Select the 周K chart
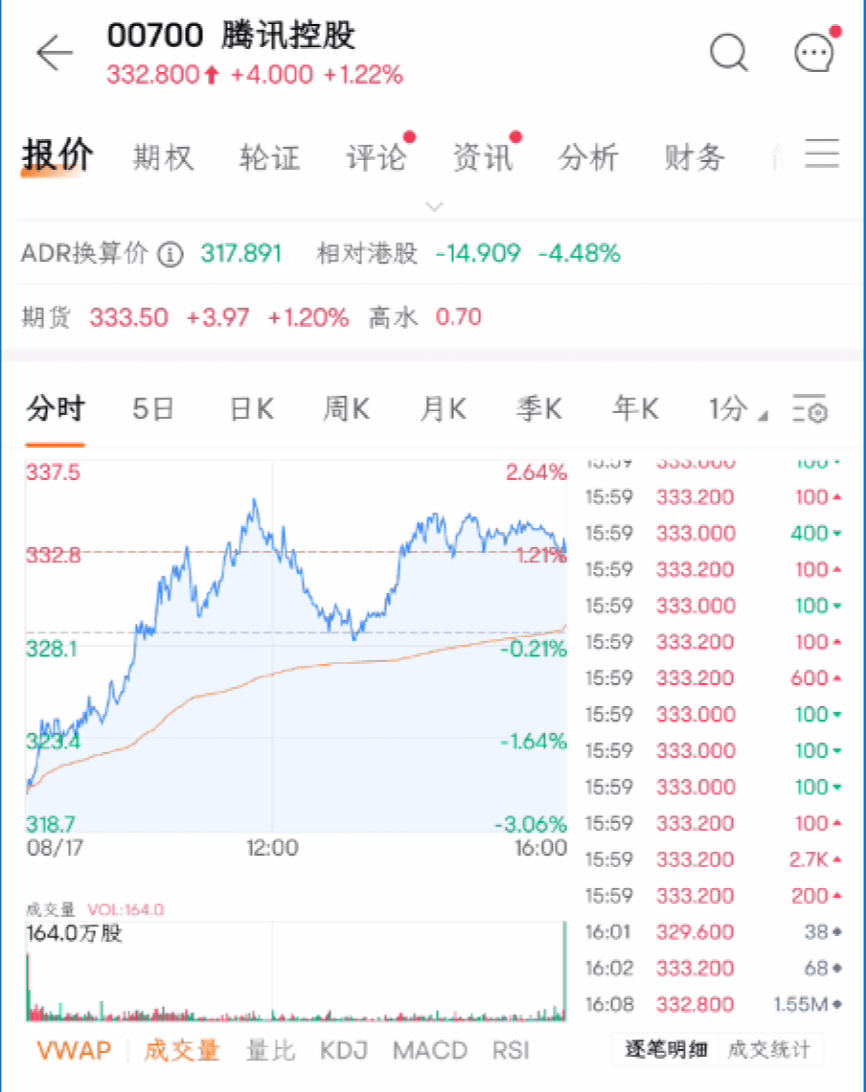 pyautogui.click(x=346, y=408)
